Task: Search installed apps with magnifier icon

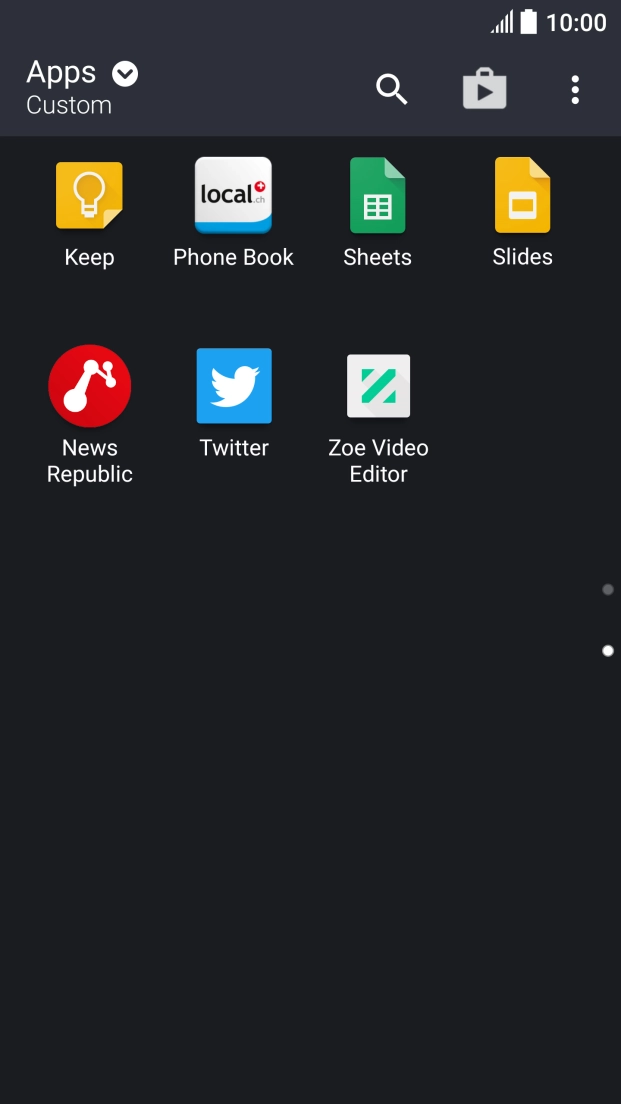Action: (391, 89)
